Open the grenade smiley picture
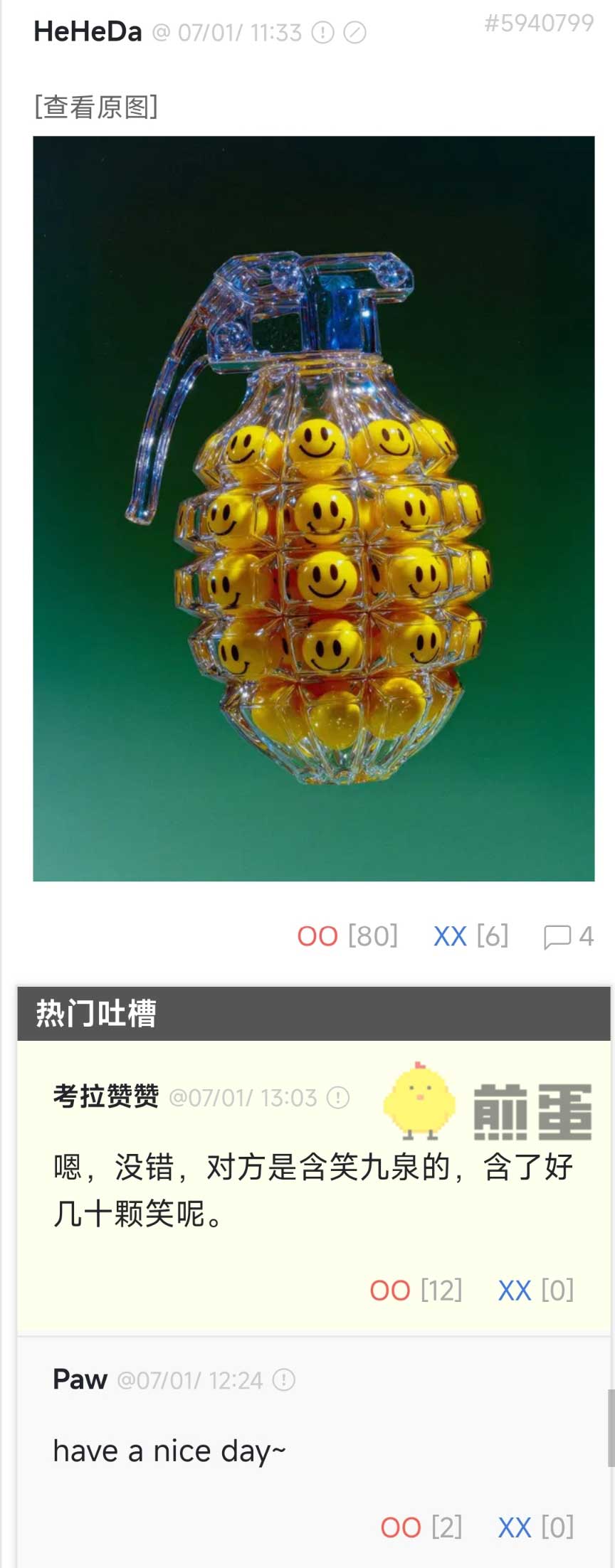The width and height of the screenshot is (615, 1568). point(313,508)
